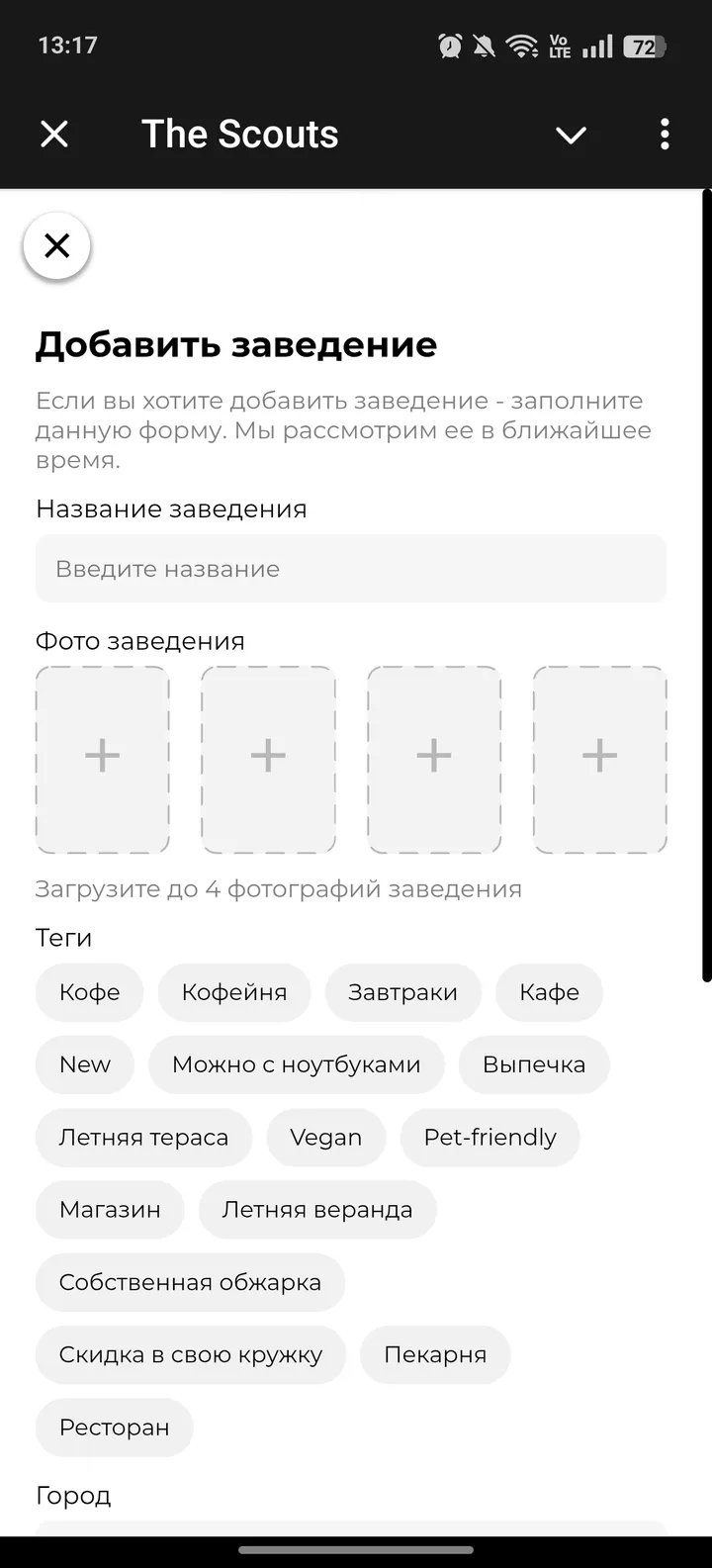Select the Выпечка tag chip
This screenshot has height=1568, width=712.
click(x=534, y=1064)
